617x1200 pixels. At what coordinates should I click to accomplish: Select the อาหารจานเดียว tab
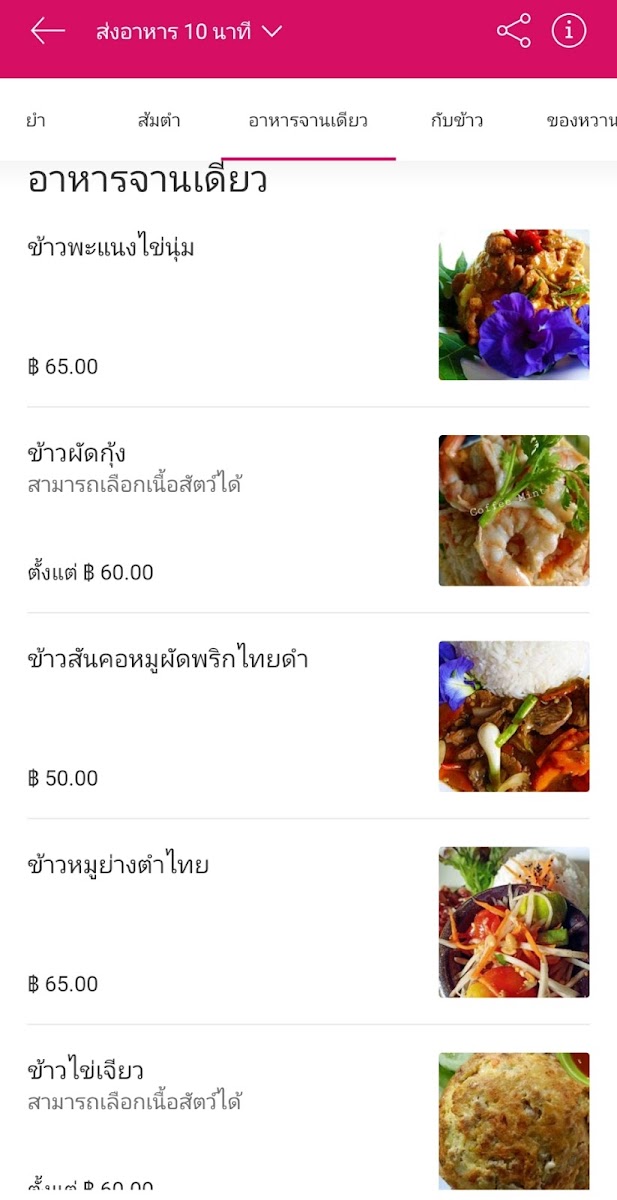click(x=308, y=121)
